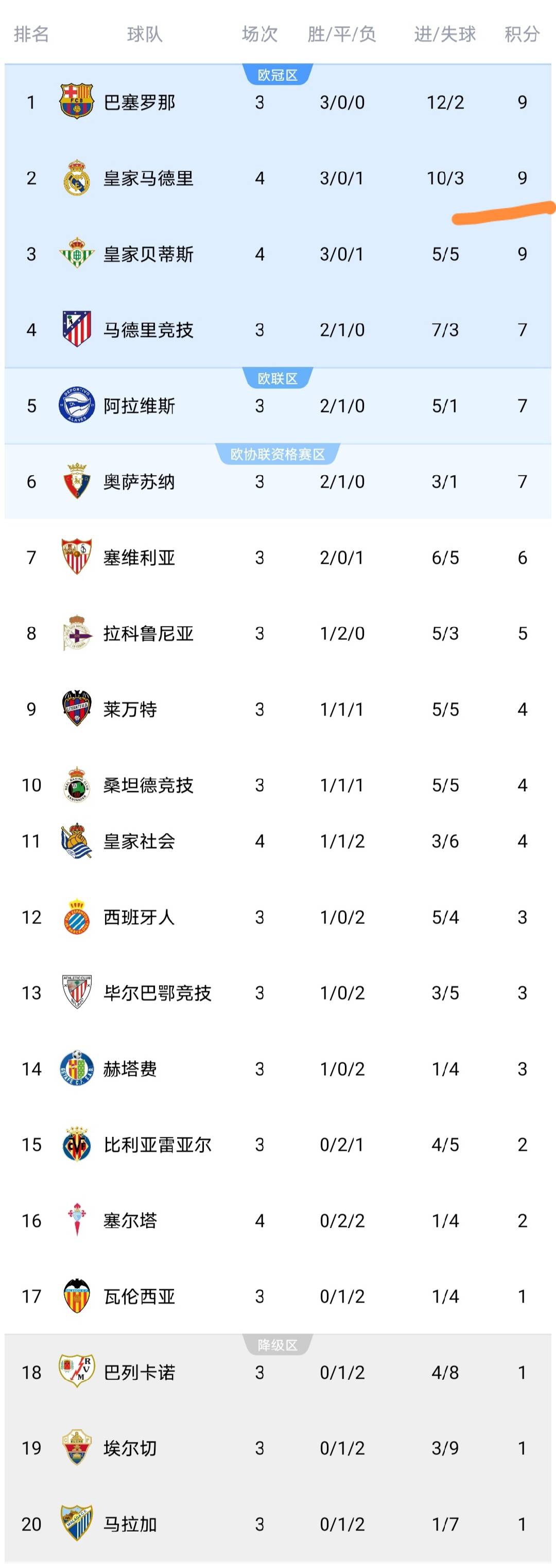Open the 巴塞罗那 team row
Viewport: 556px width, 1568px height.
[277, 102]
